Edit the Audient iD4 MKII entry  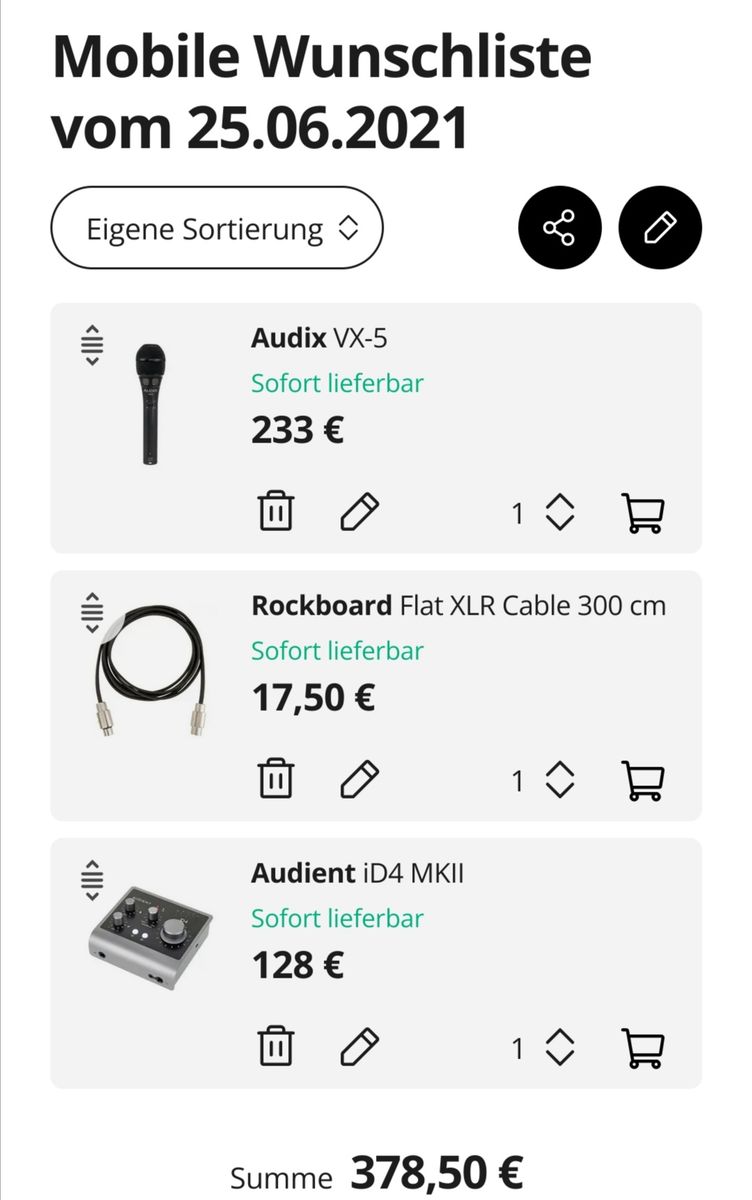click(359, 1048)
